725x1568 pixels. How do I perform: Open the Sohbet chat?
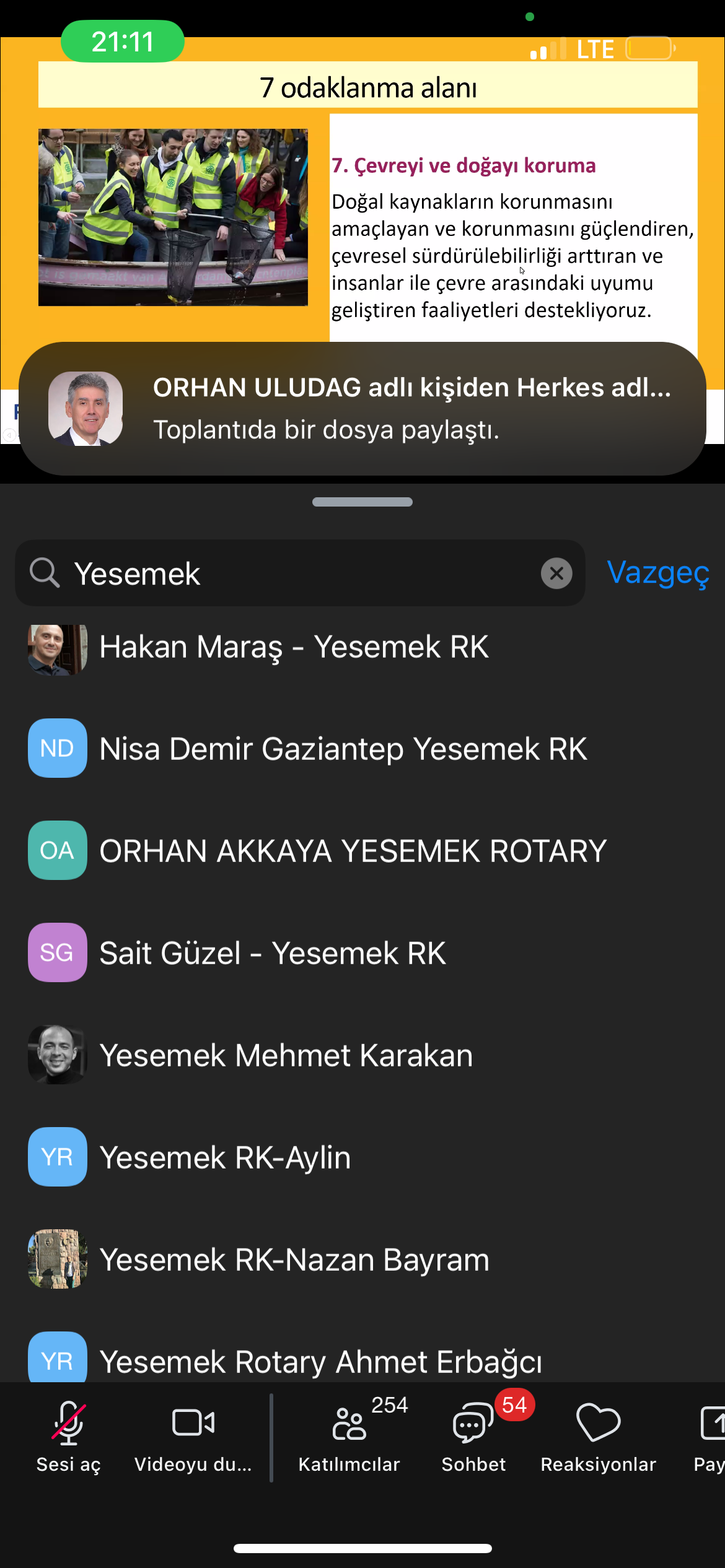pyautogui.click(x=474, y=1437)
